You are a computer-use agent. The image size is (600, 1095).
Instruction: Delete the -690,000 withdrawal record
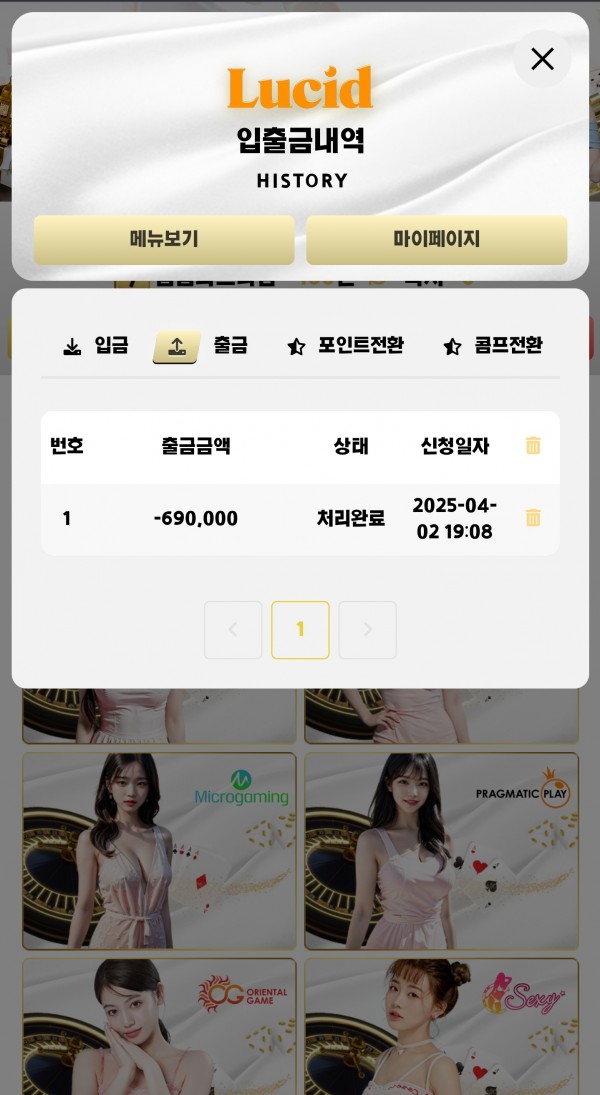coord(533,518)
